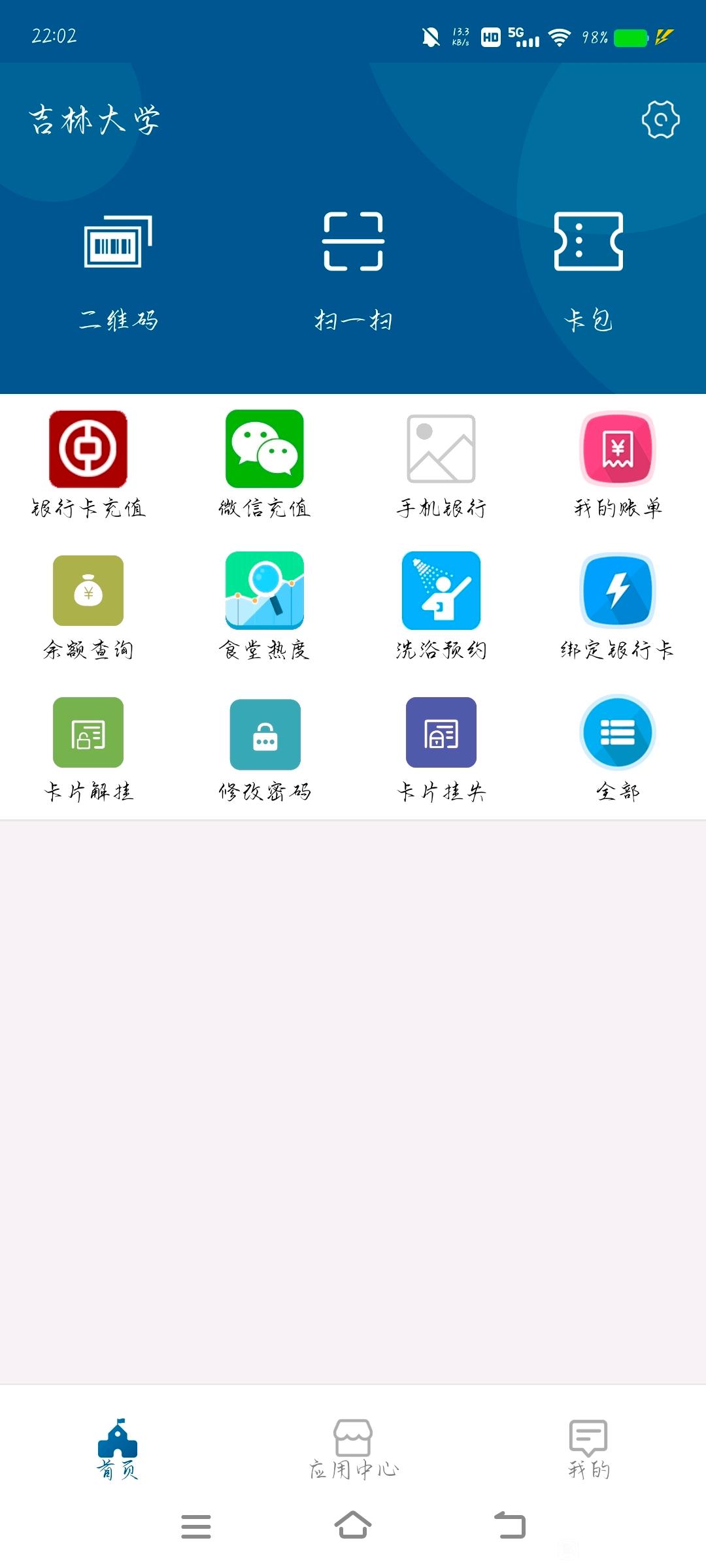Open the 二维码 payment code
Viewport: 706px width, 1568px height.
118,272
